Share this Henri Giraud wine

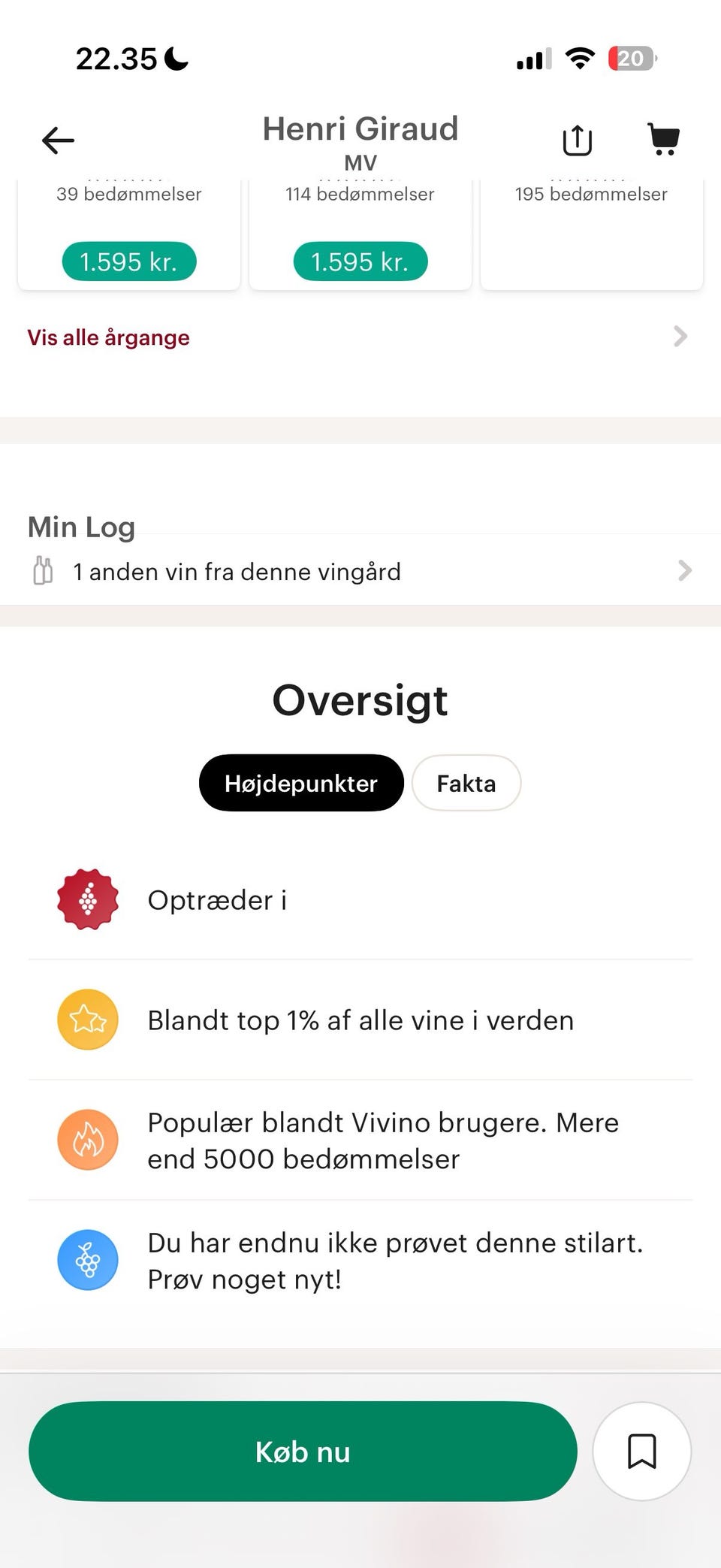click(x=577, y=140)
